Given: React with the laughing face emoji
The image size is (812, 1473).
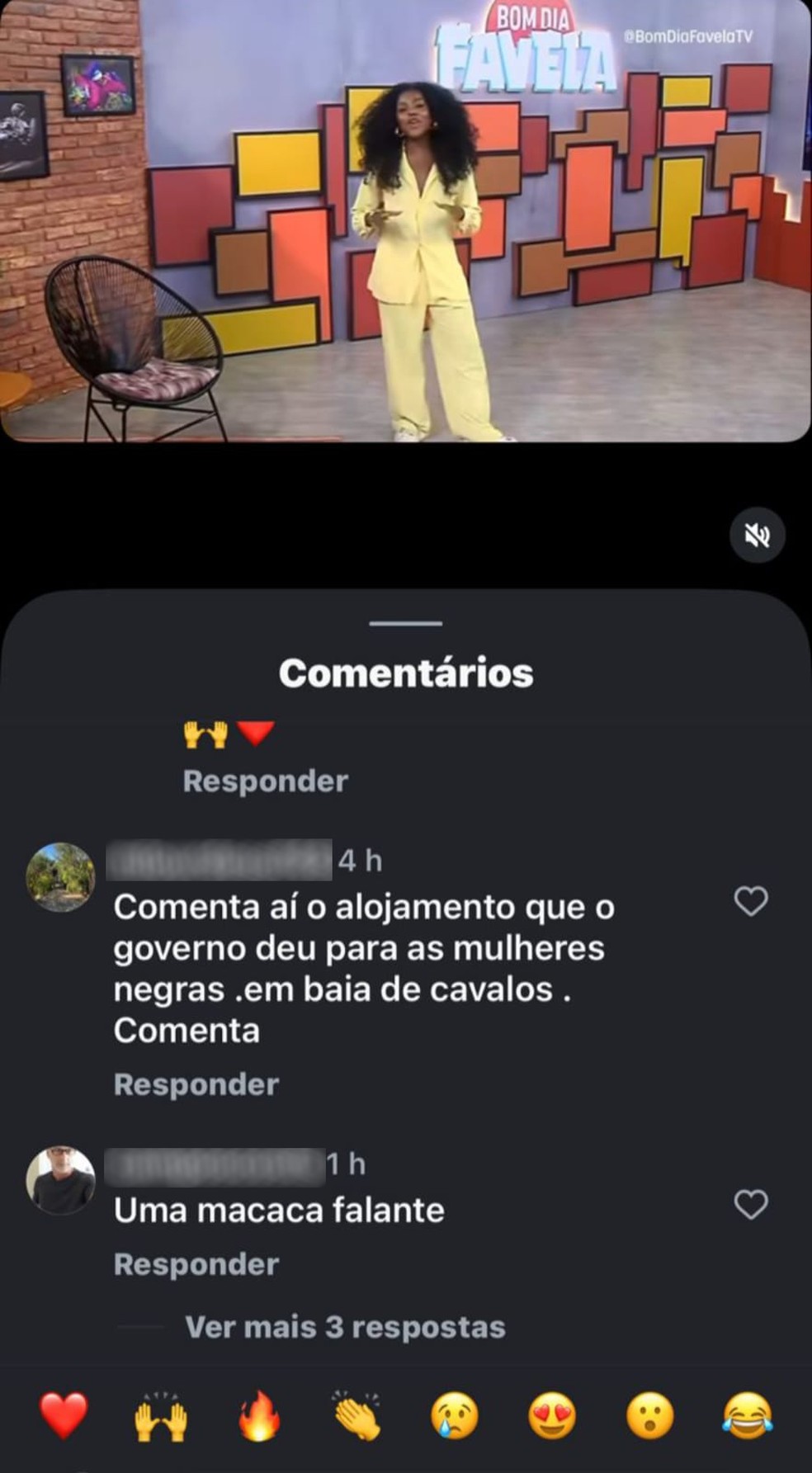Looking at the screenshot, I should [748, 1414].
